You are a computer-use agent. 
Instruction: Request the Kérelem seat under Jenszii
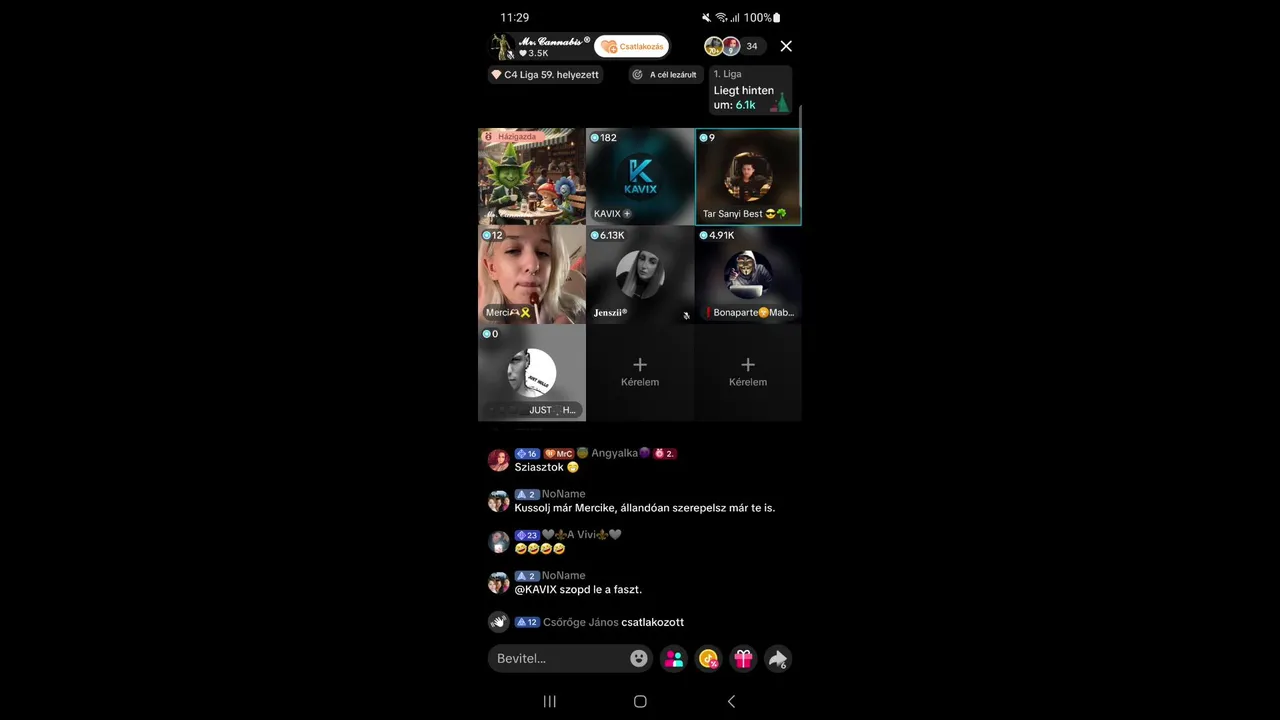tap(640, 372)
